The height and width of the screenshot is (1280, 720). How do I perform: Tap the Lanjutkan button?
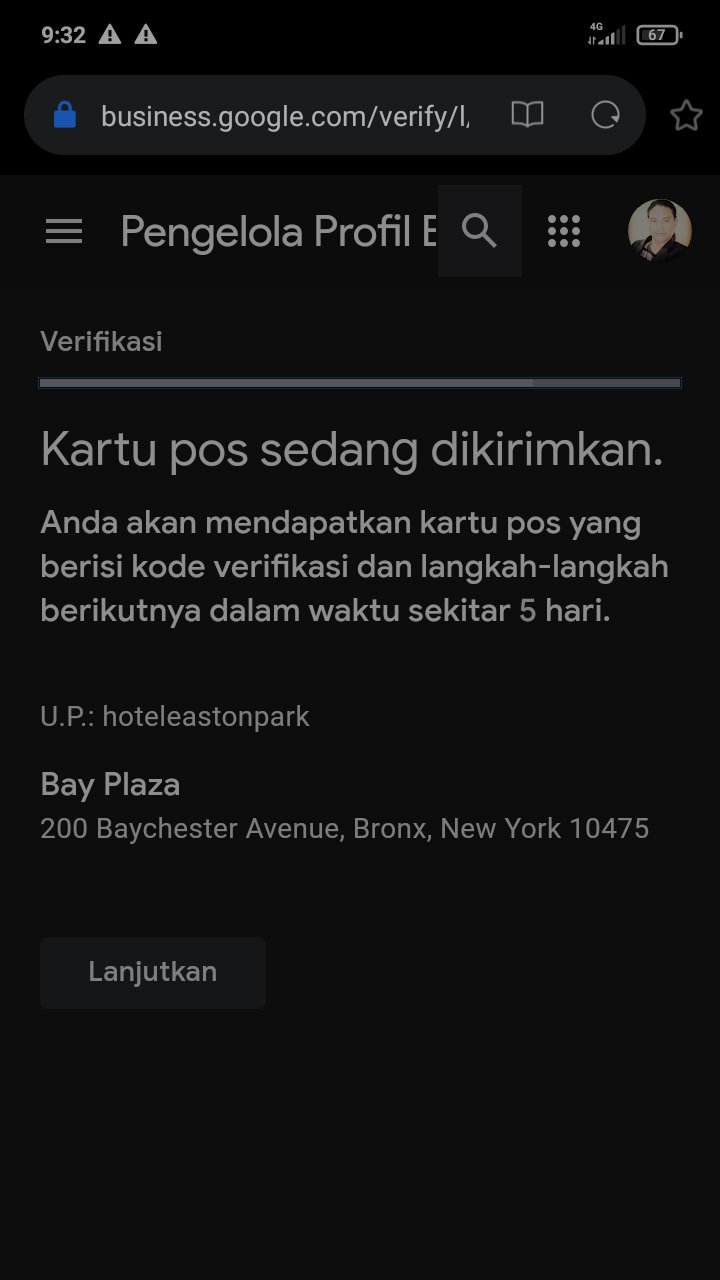153,972
